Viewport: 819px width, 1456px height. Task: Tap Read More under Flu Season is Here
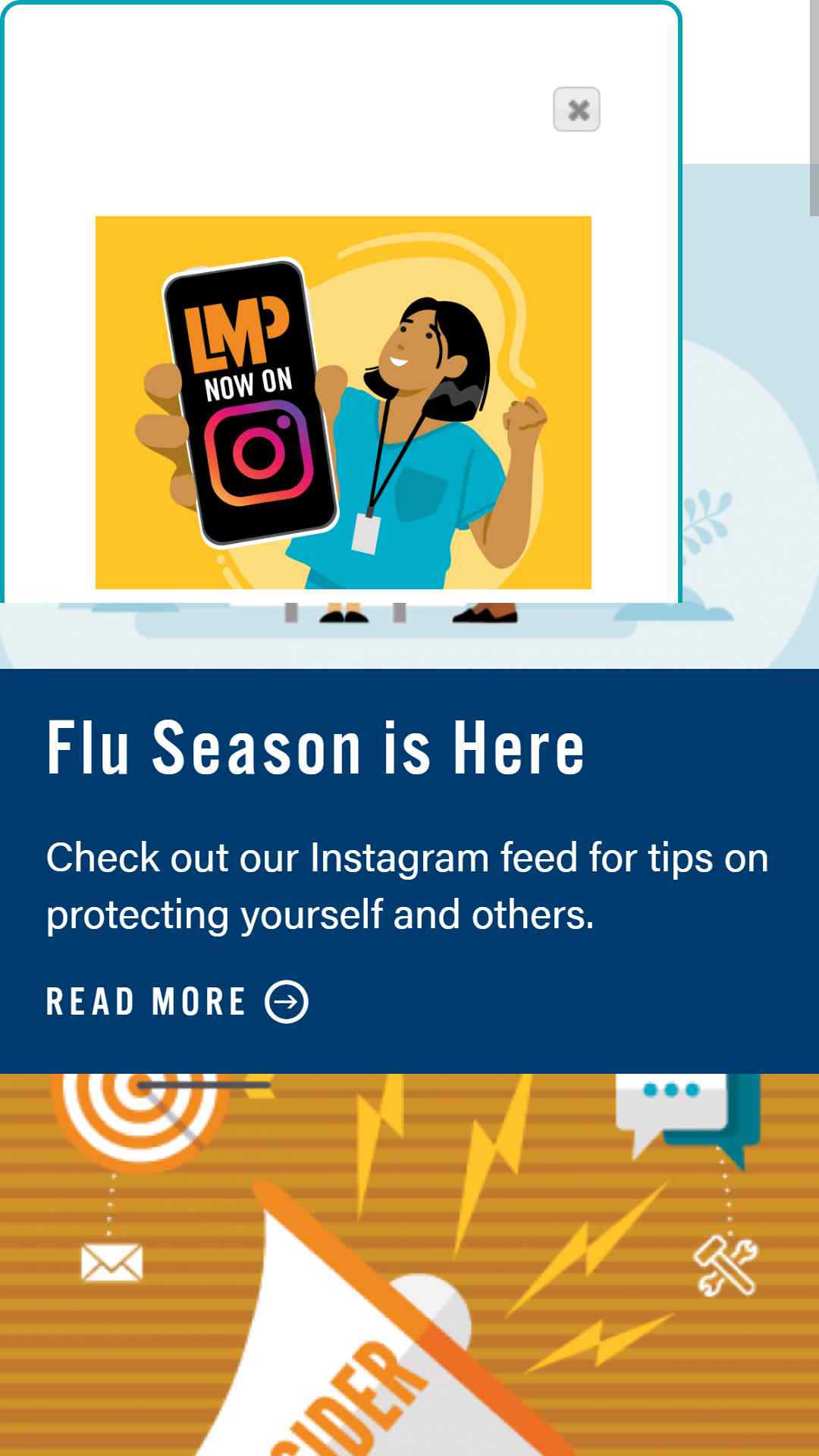tap(177, 1002)
